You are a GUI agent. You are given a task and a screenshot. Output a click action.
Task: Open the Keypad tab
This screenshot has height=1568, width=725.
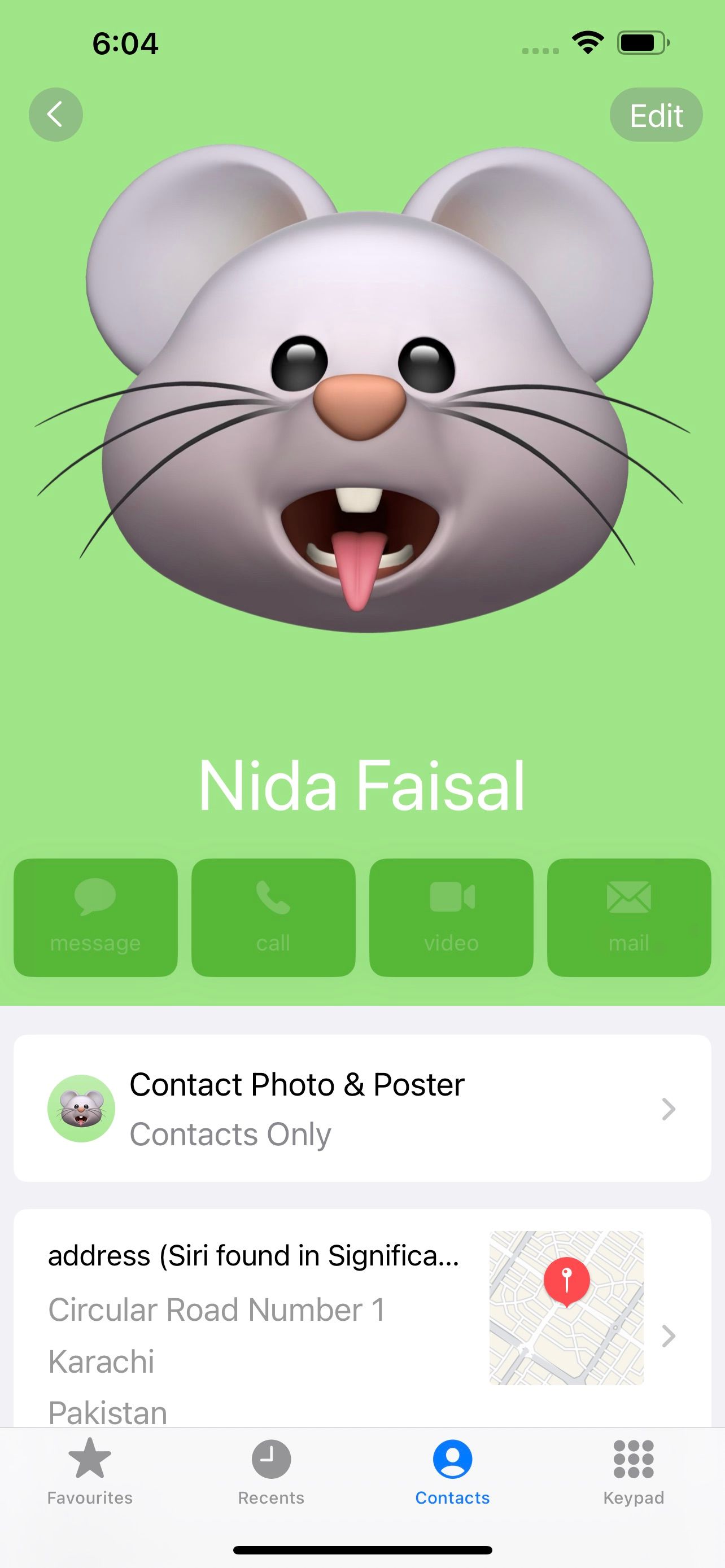click(633, 1470)
